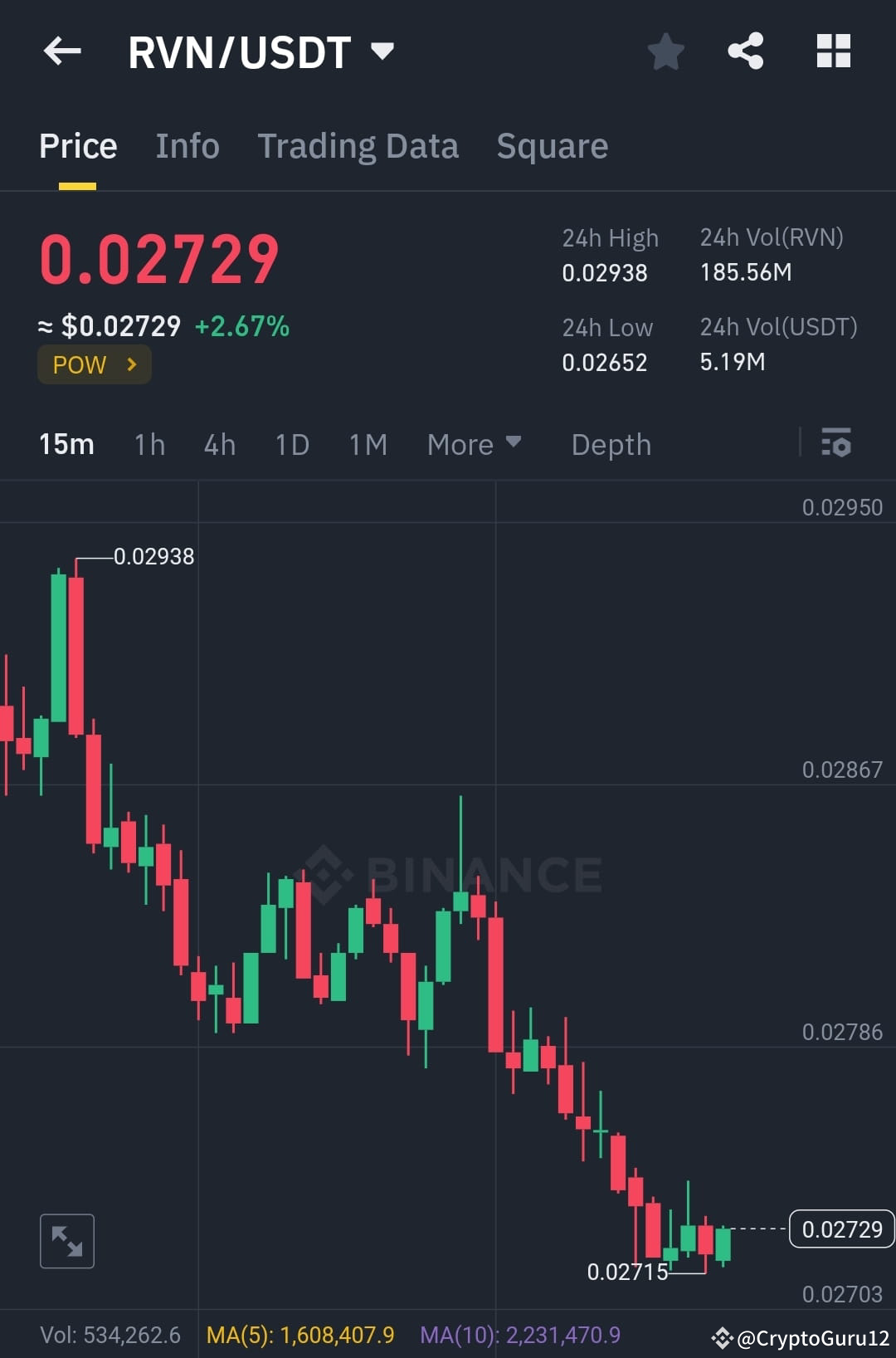Open the trading layout grid icon
This screenshot has height=1358, width=896.
pos(832,51)
